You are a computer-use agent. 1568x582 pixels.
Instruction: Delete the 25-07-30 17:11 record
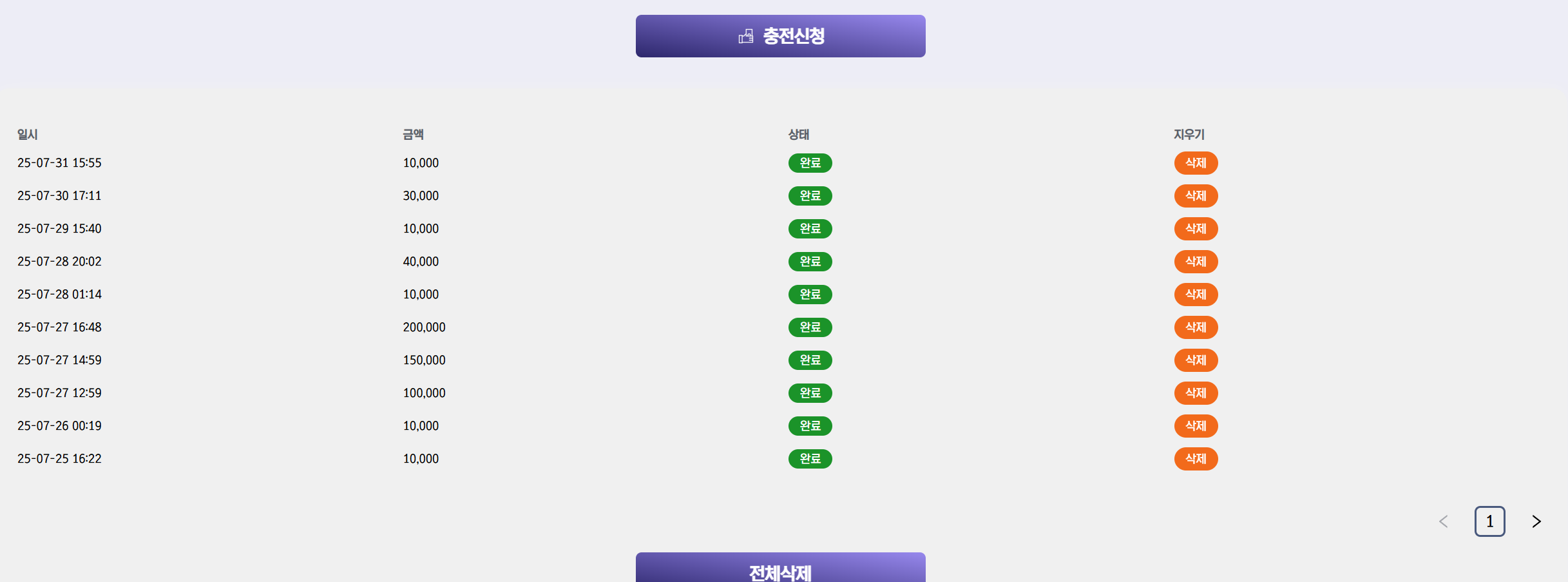tap(1195, 196)
